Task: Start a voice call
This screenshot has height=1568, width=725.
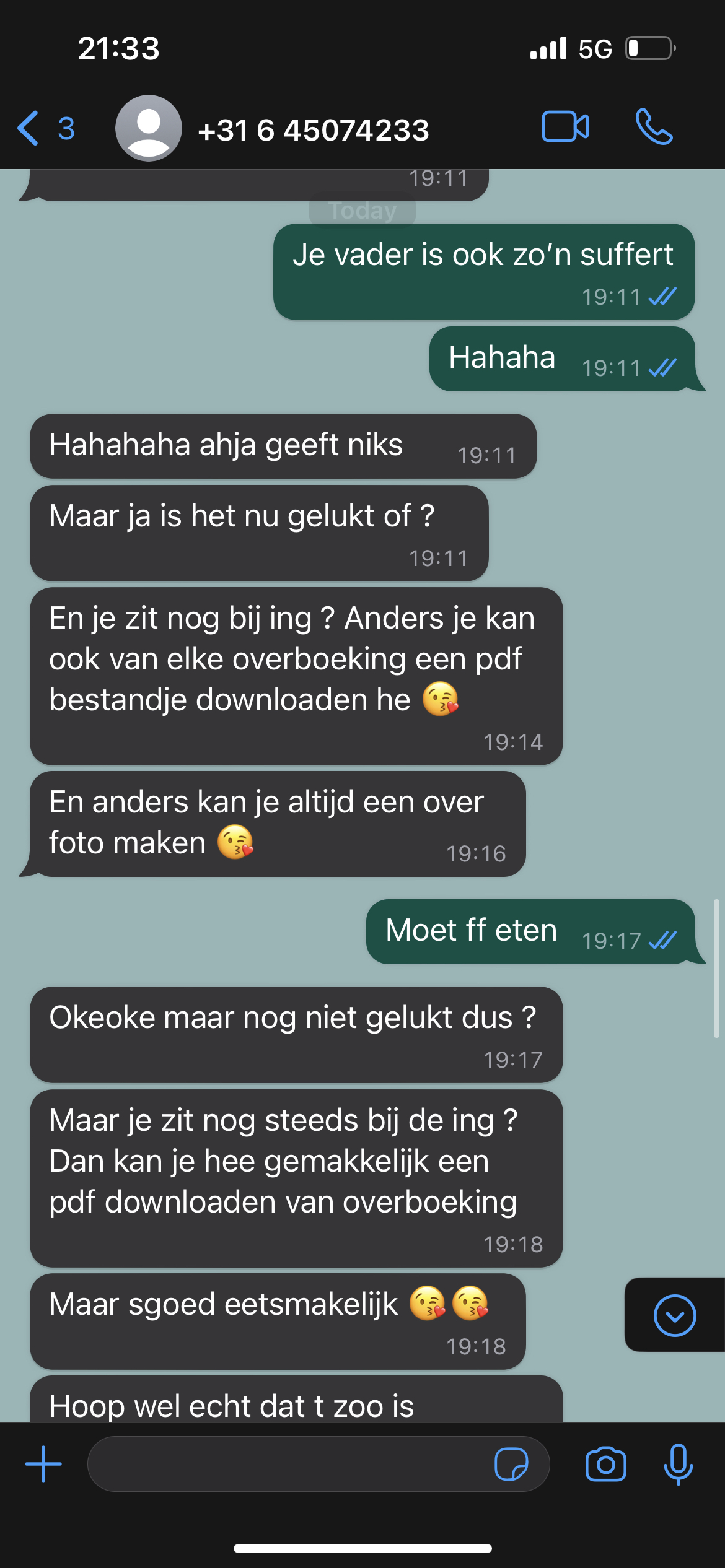Action: click(654, 127)
